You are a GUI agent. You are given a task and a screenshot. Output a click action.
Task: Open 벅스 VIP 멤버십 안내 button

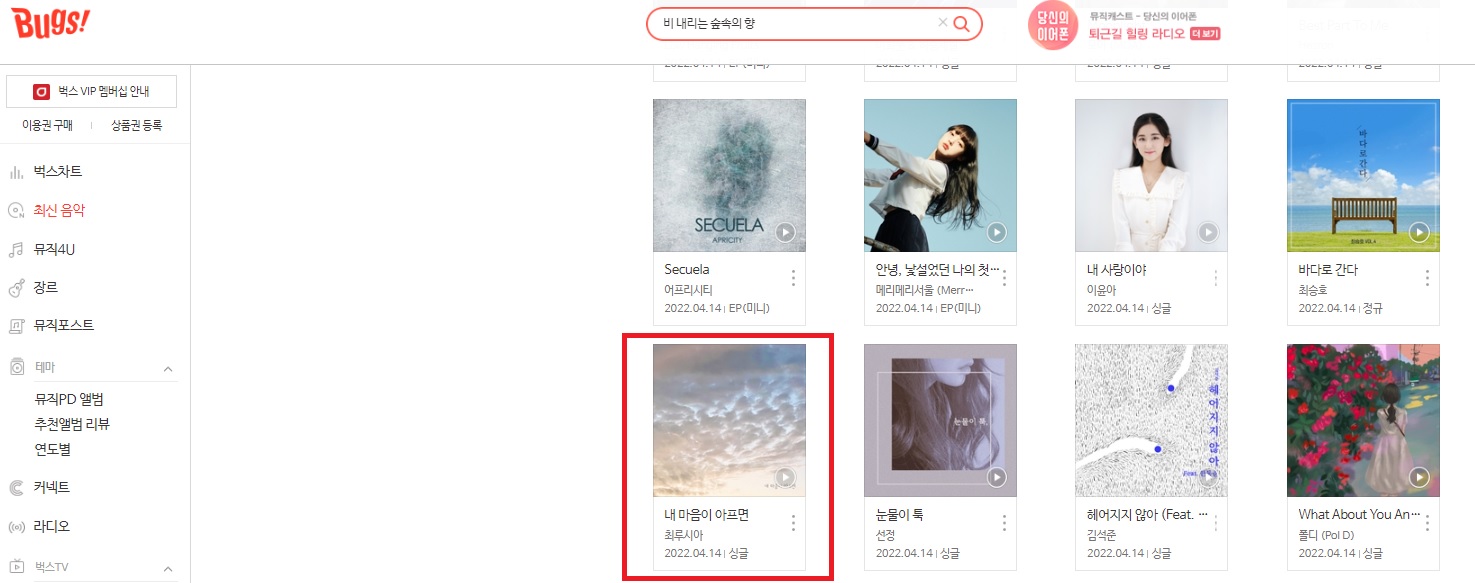[91, 91]
